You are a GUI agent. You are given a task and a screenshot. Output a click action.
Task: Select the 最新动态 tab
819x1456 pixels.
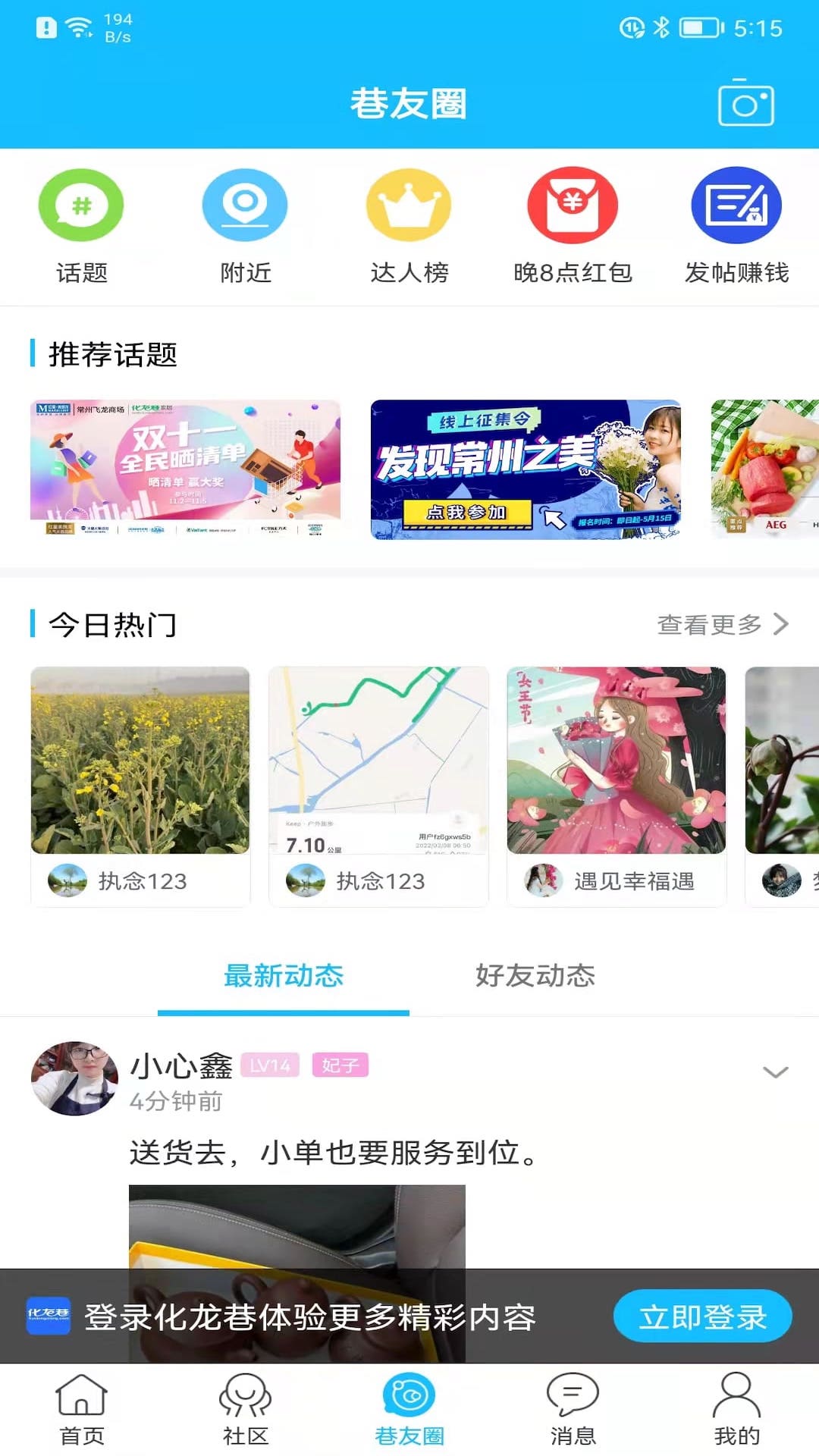284,976
